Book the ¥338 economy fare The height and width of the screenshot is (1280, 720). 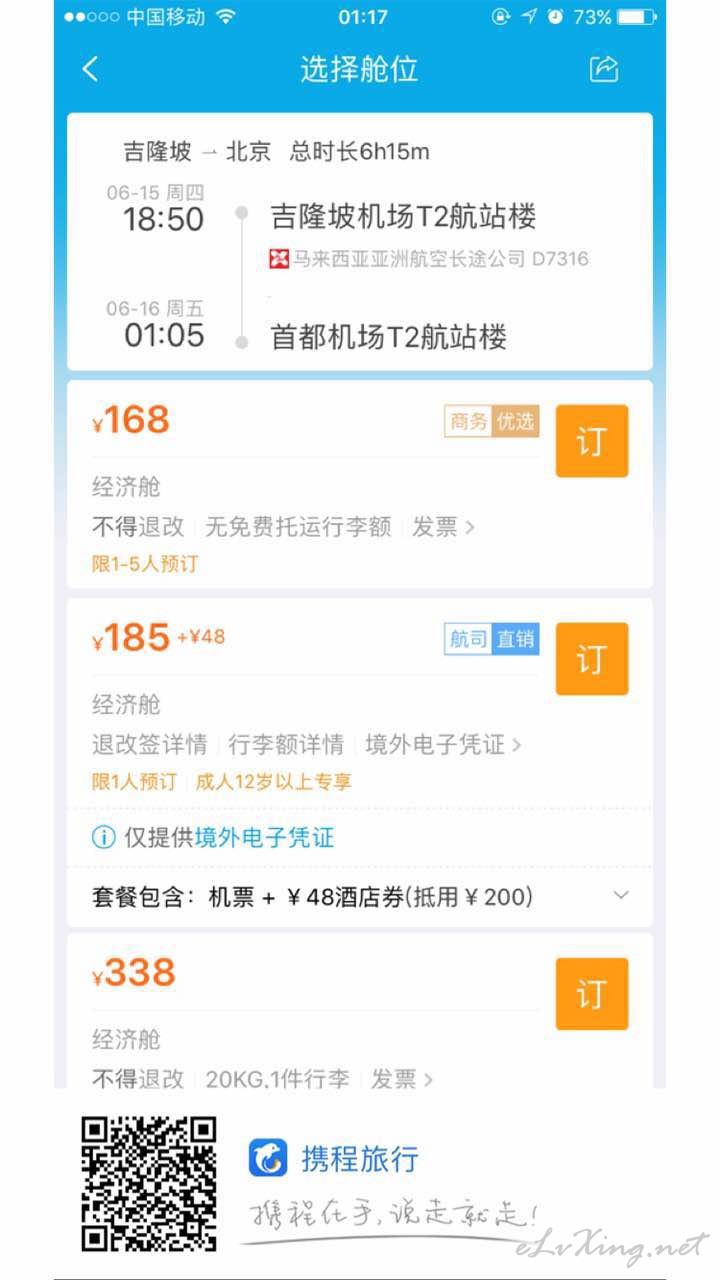coord(592,994)
